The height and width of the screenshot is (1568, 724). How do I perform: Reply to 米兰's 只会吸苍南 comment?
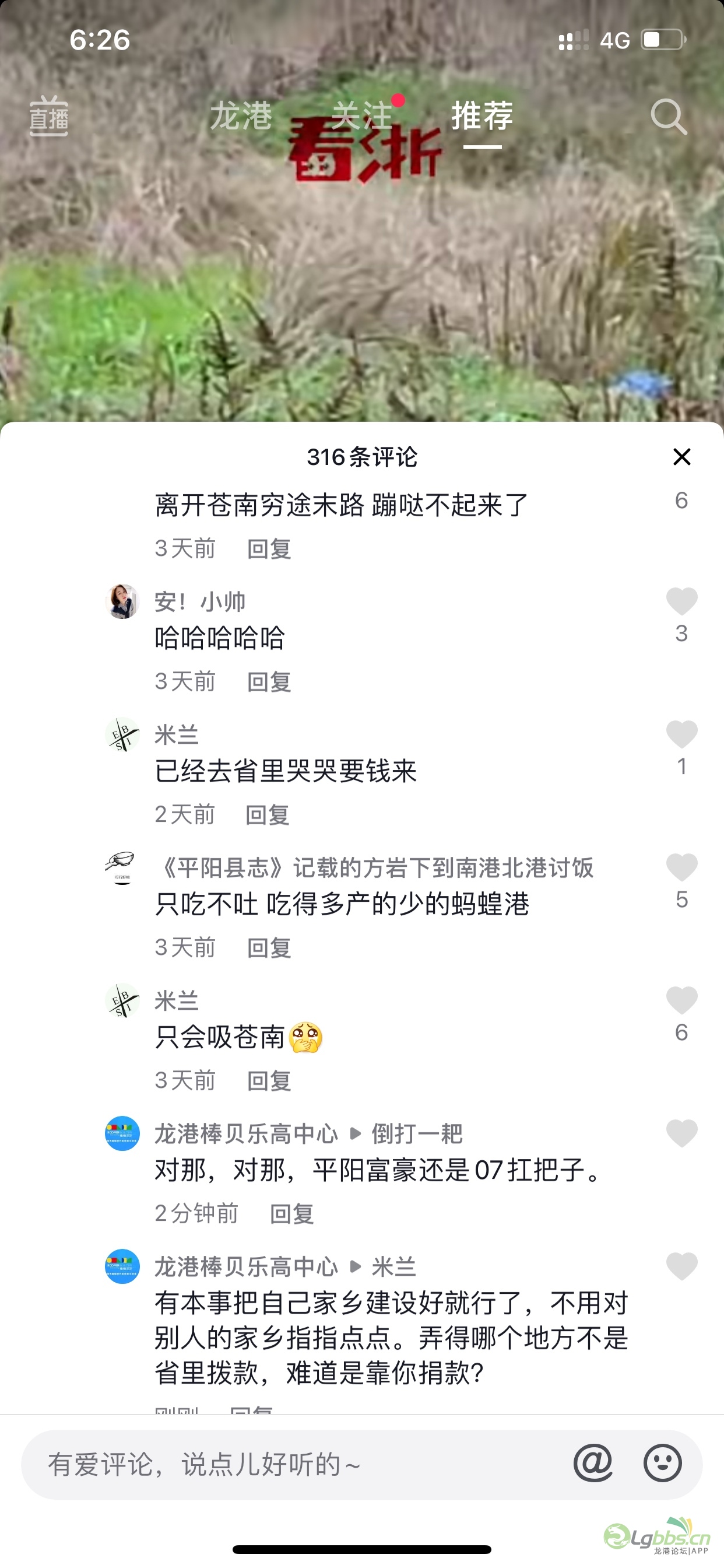click(x=269, y=1080)
